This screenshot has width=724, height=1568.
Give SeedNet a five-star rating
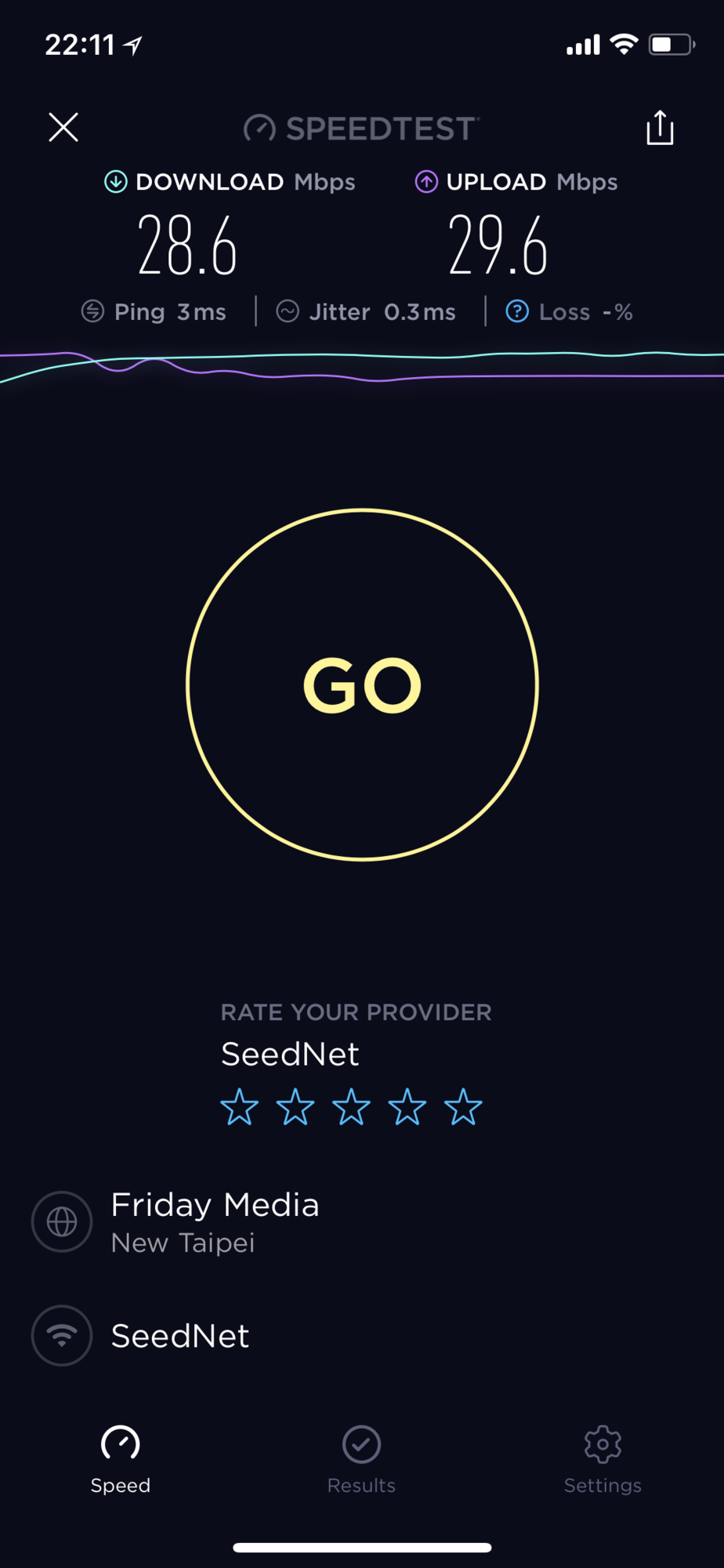(463, 1107)
